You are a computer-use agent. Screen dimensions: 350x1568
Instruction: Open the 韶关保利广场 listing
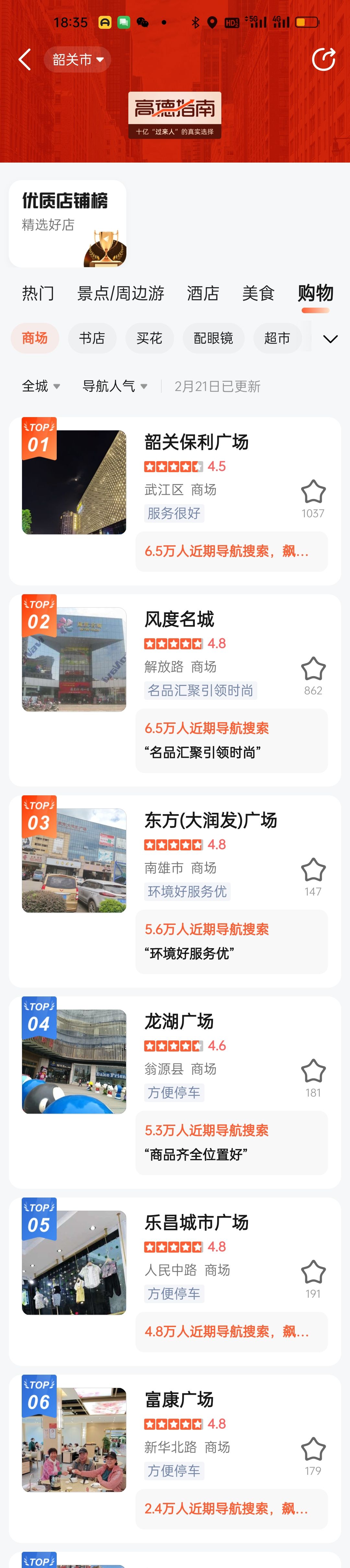[x=196, y=442]
